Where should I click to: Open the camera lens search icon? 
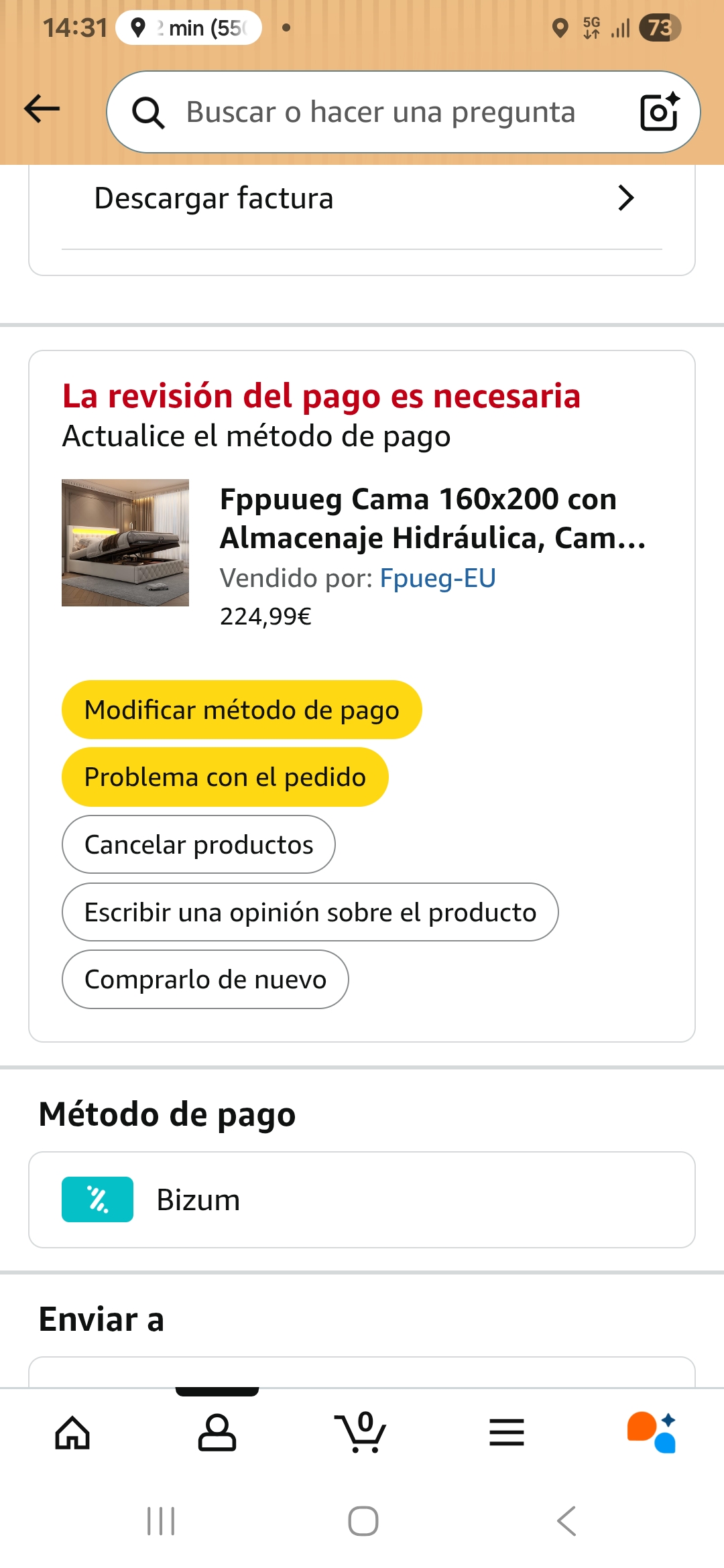(x=659, y=112)
